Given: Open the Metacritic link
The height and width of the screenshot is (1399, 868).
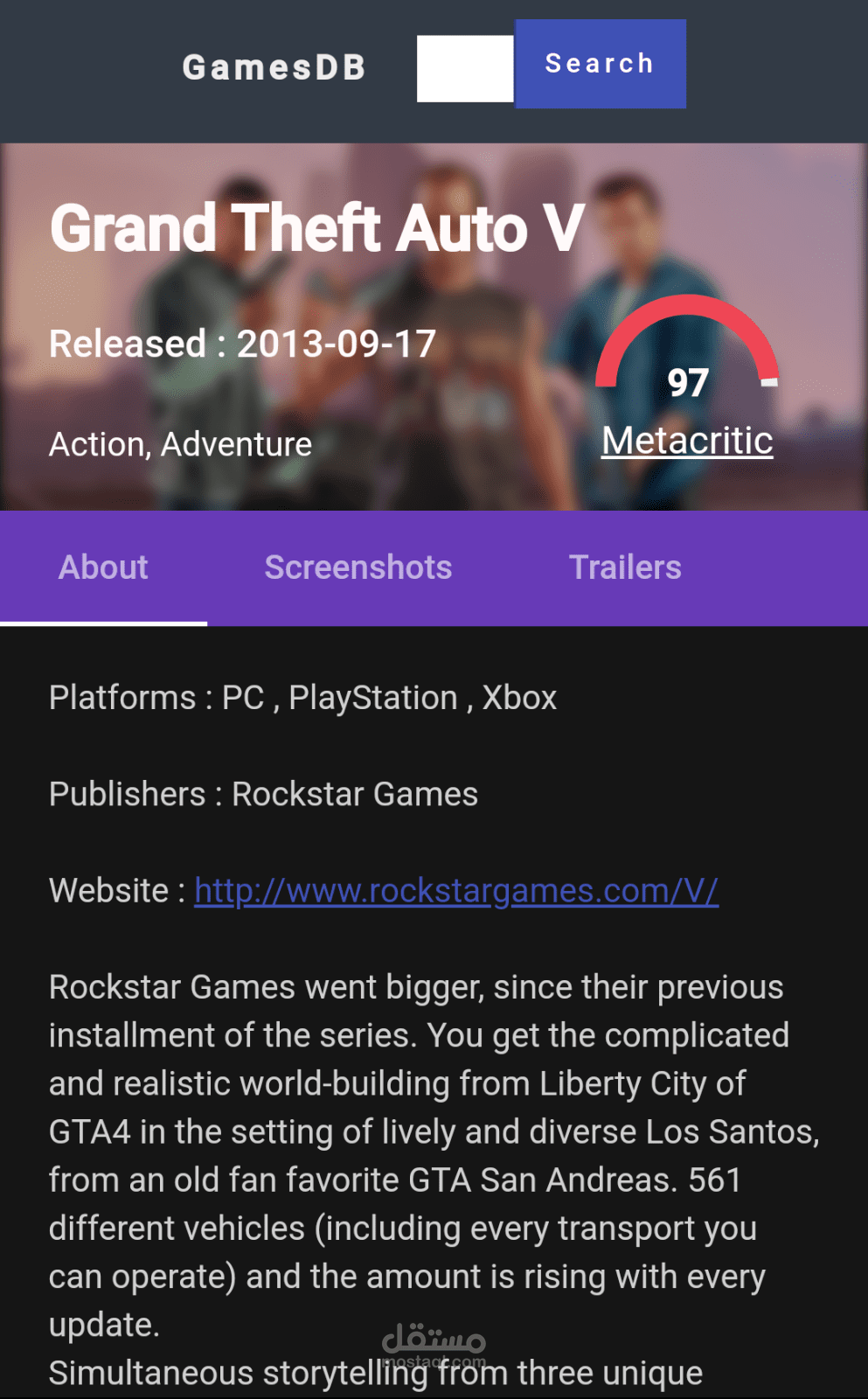Looking at the screenshot, I should coord(687,440).
